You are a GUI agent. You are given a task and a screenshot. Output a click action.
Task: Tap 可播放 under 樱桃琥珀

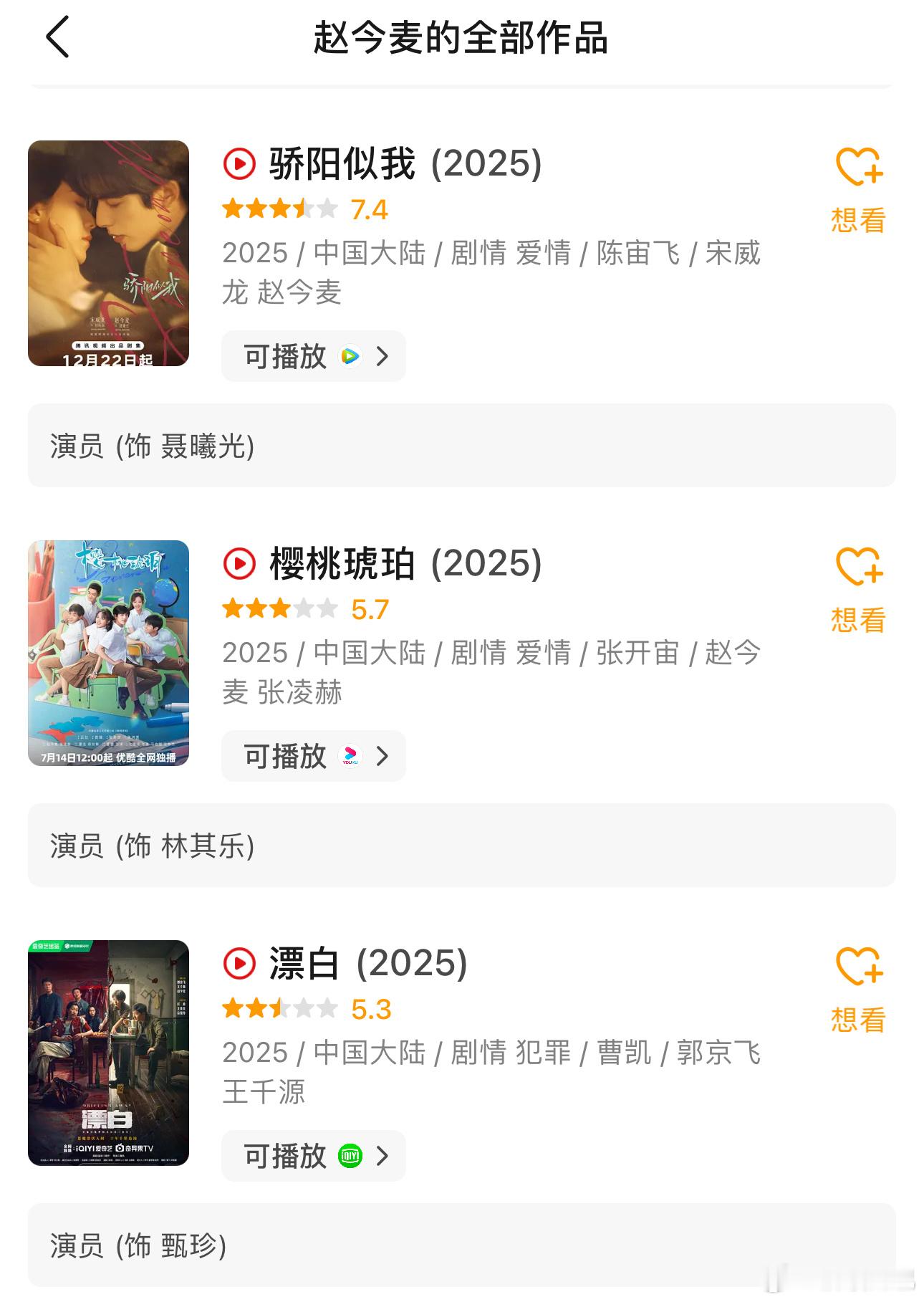point(314,756)
